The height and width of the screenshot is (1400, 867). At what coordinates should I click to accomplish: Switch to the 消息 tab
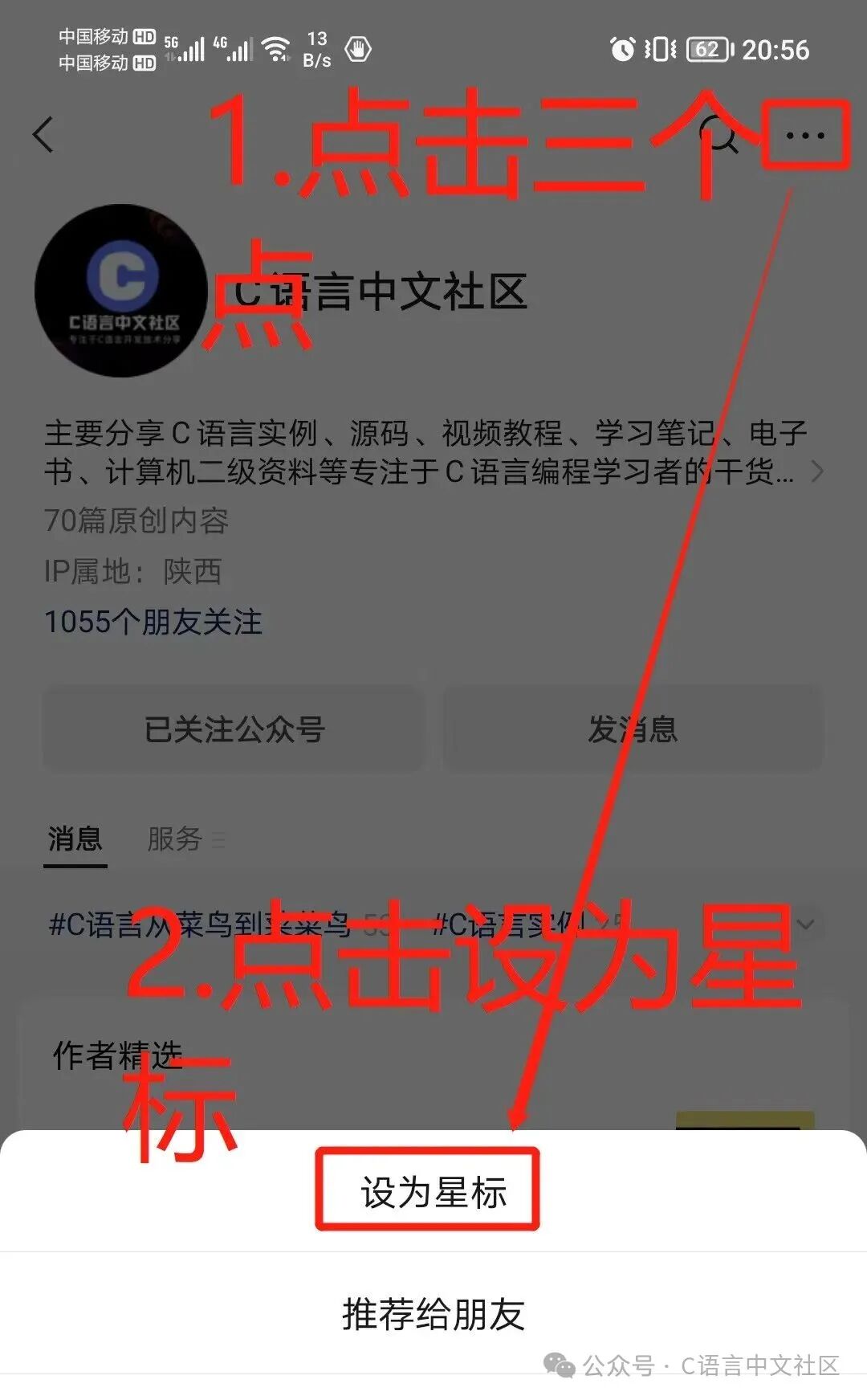click(x=75, y=839)
